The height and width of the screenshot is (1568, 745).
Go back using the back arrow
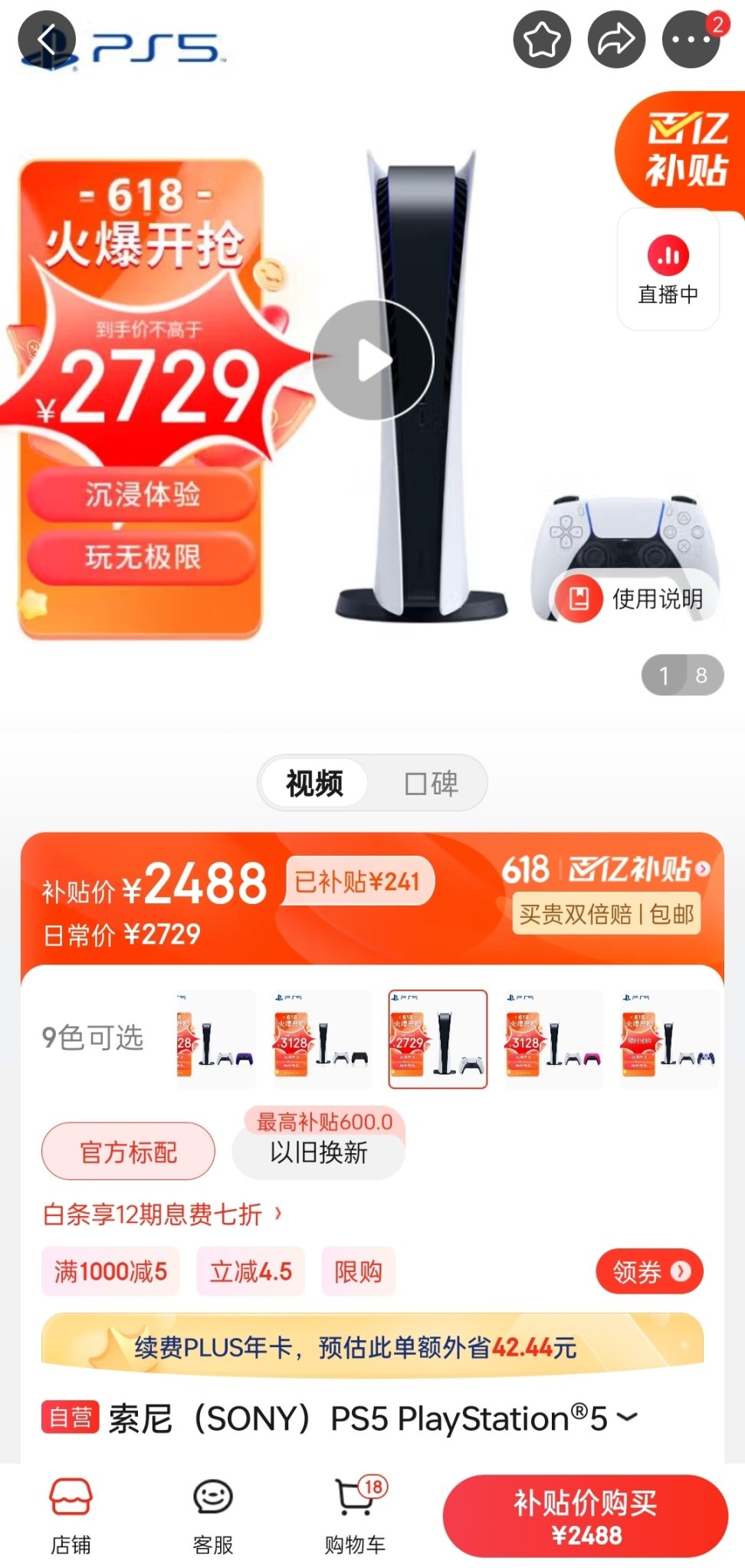click(x=47, y=39)
